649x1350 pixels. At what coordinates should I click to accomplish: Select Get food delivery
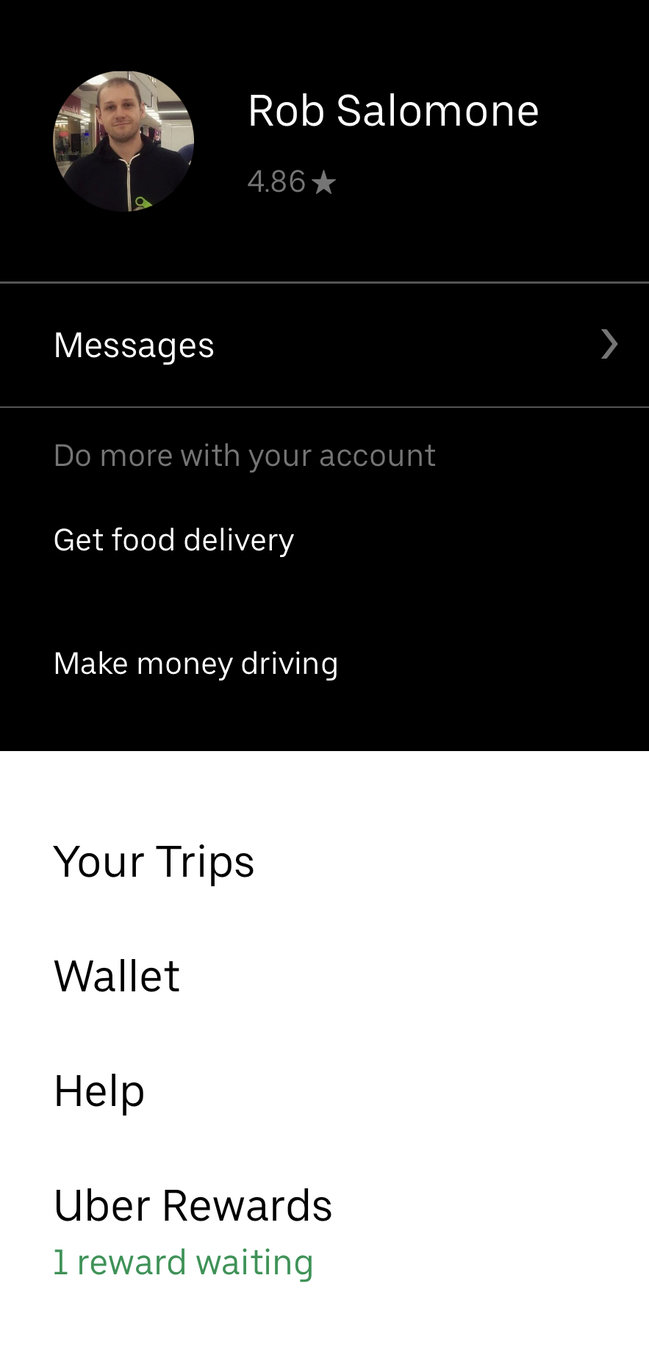173,540
